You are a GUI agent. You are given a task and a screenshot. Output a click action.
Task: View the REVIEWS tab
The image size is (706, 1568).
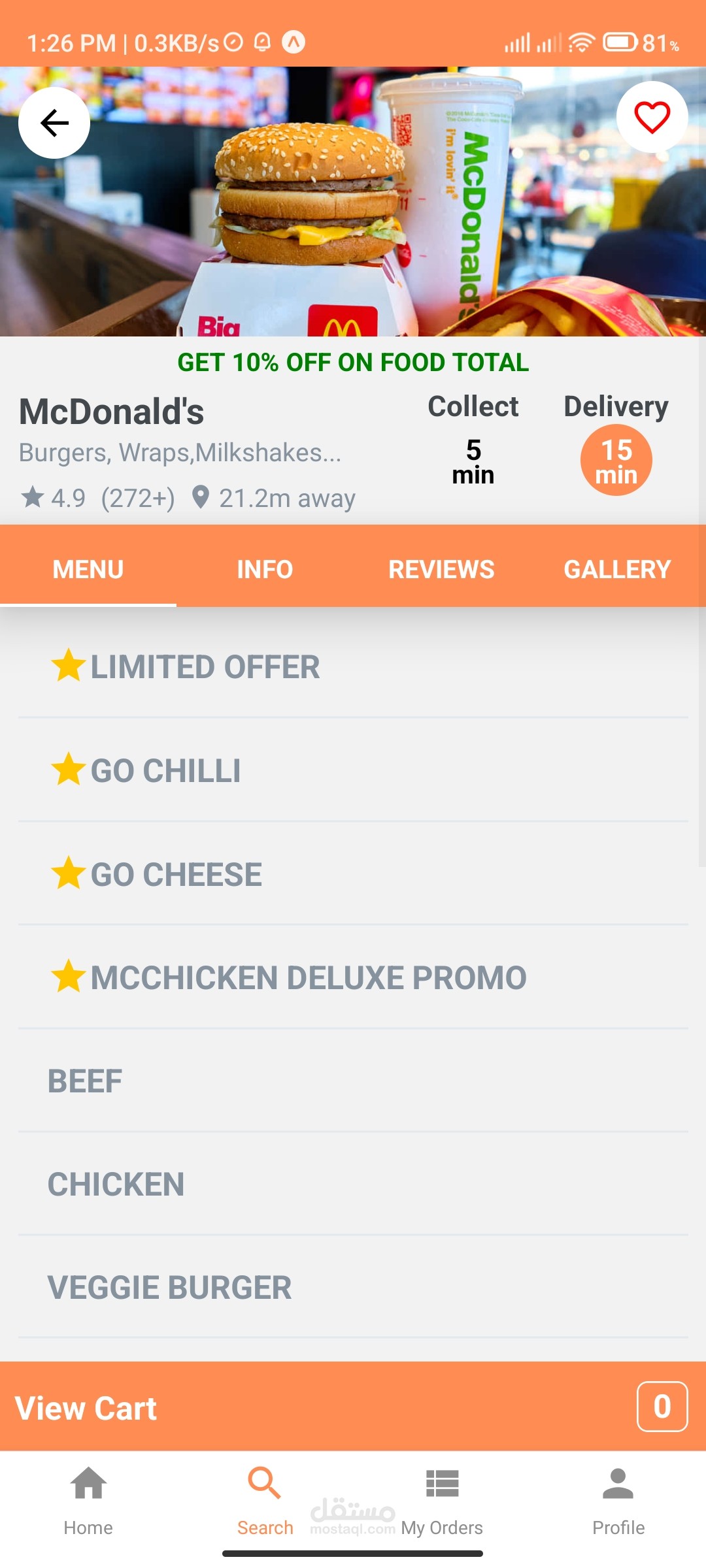[441, 569]
